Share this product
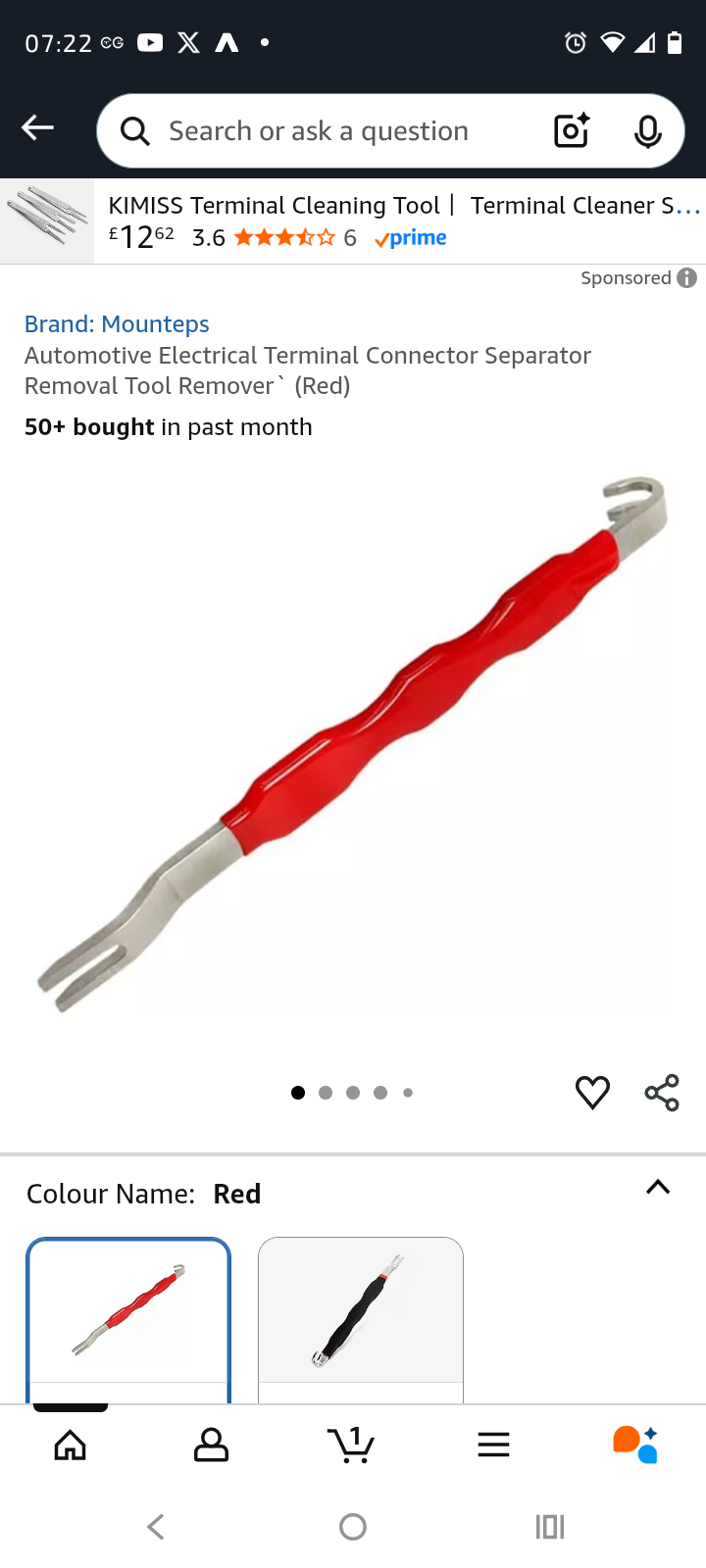706x1568 pixels. [662, 1093]
